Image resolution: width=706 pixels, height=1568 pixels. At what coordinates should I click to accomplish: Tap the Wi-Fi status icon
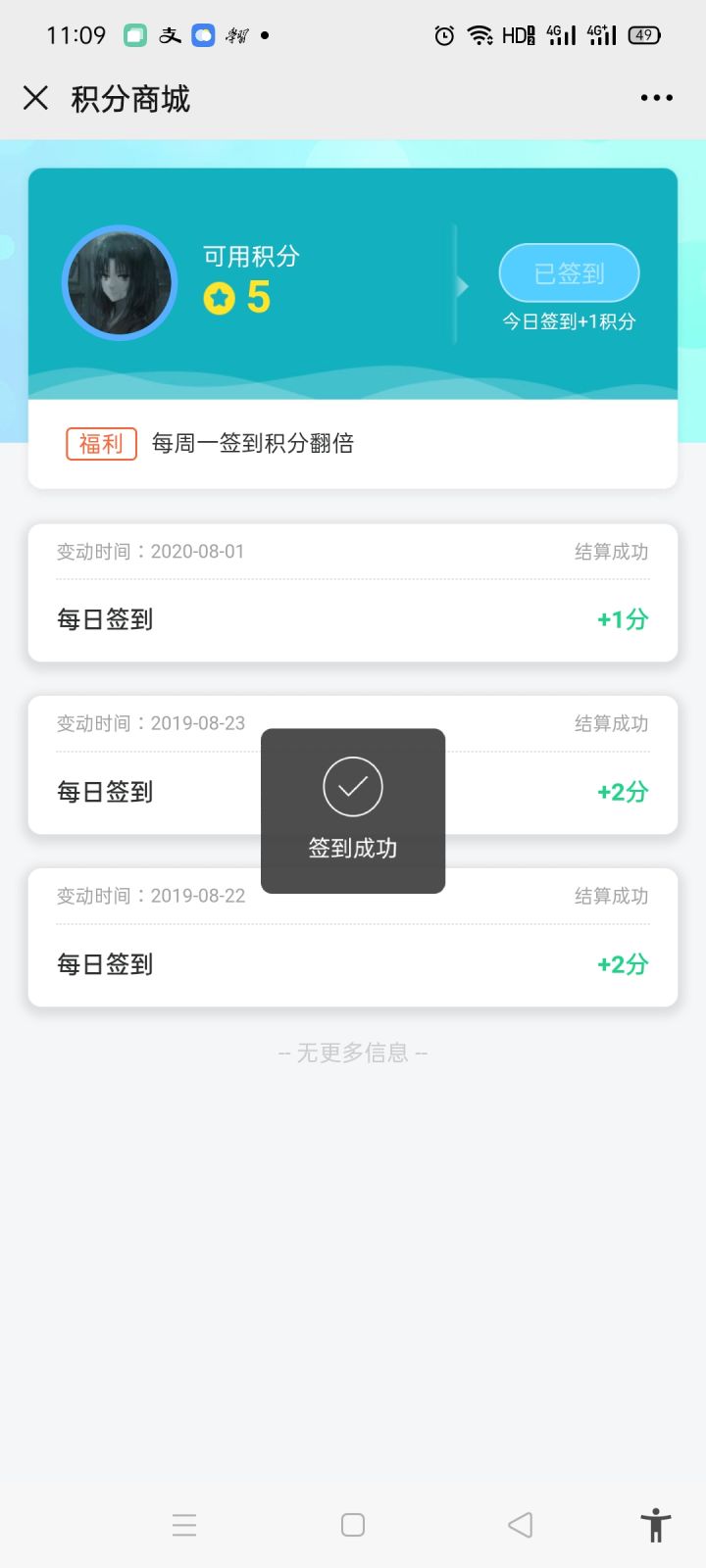[x=481, y=34]
